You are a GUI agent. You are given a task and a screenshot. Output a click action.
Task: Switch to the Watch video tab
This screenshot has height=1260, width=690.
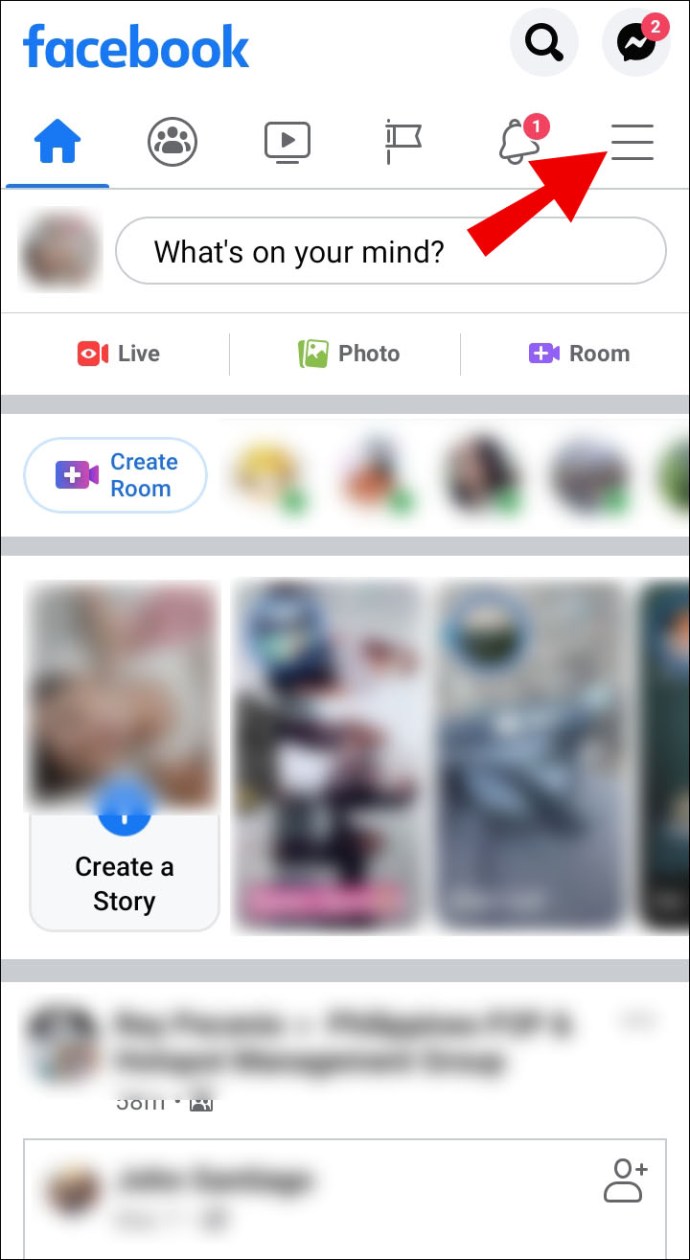287,142
